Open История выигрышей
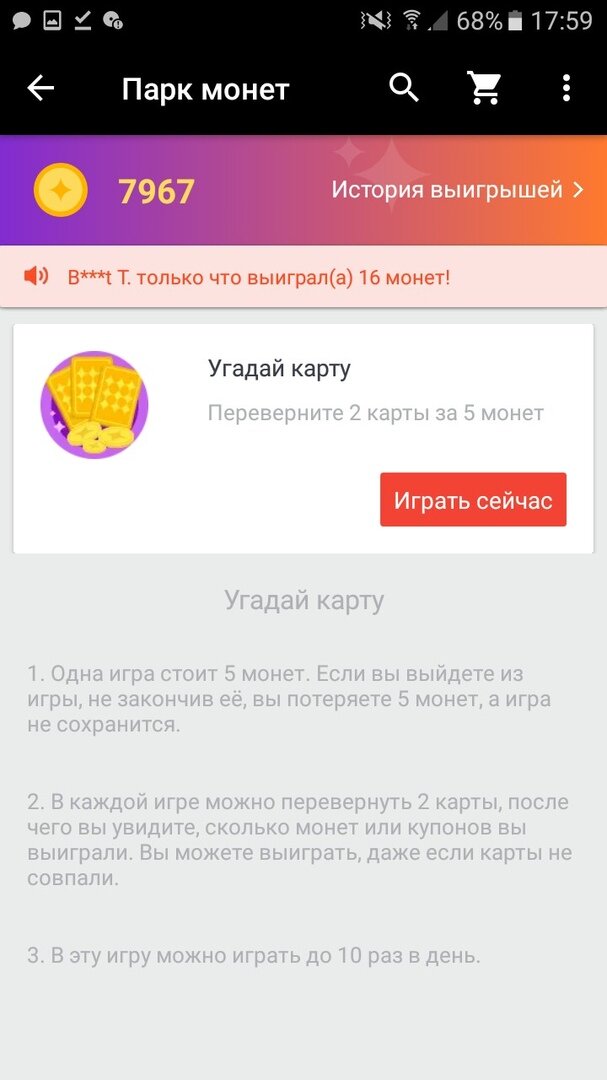607x1080 pixels. point(457,190)
